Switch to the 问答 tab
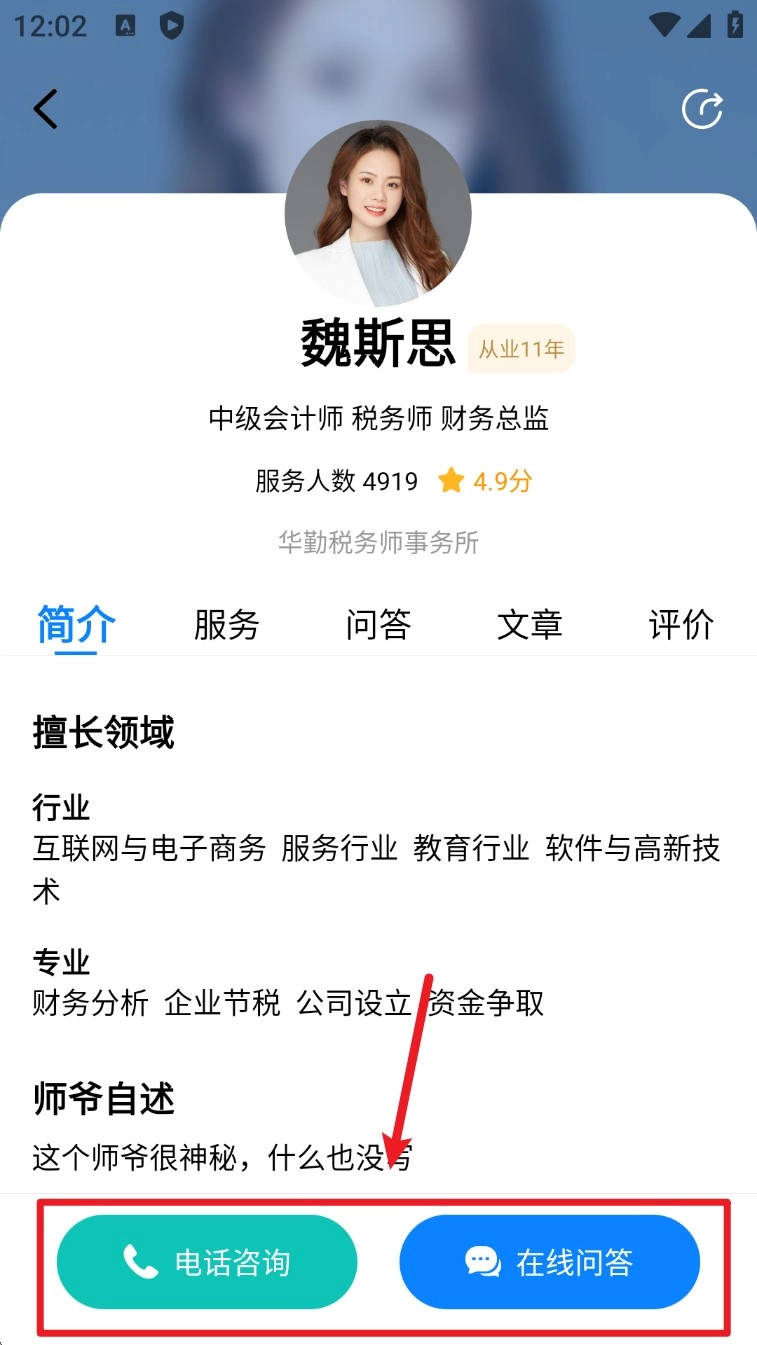 tap(378, 625)
